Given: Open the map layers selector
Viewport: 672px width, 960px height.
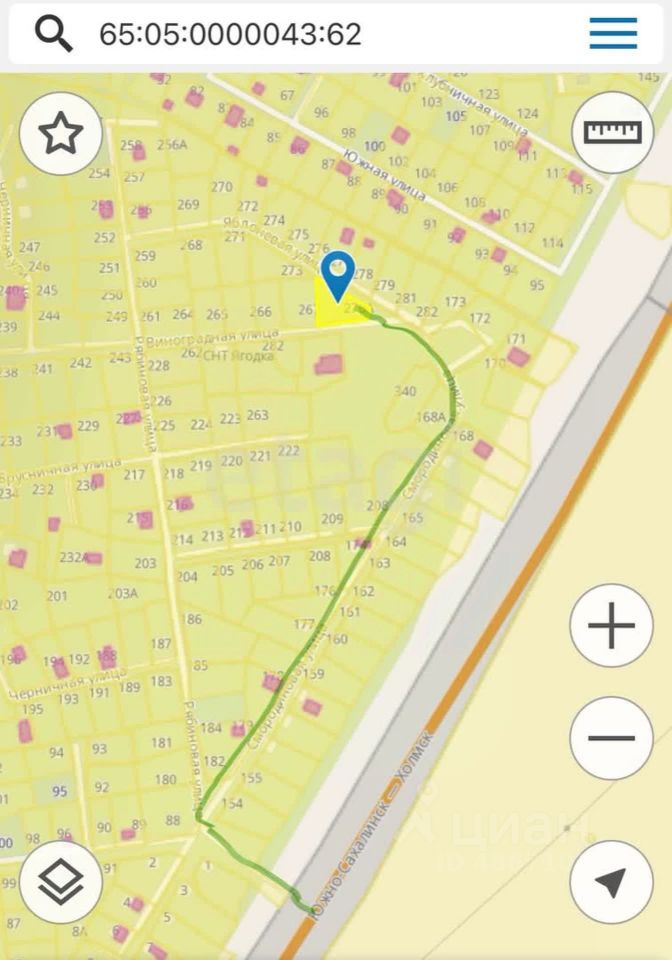Looking at the screenshot, I should tap(61, 882).
